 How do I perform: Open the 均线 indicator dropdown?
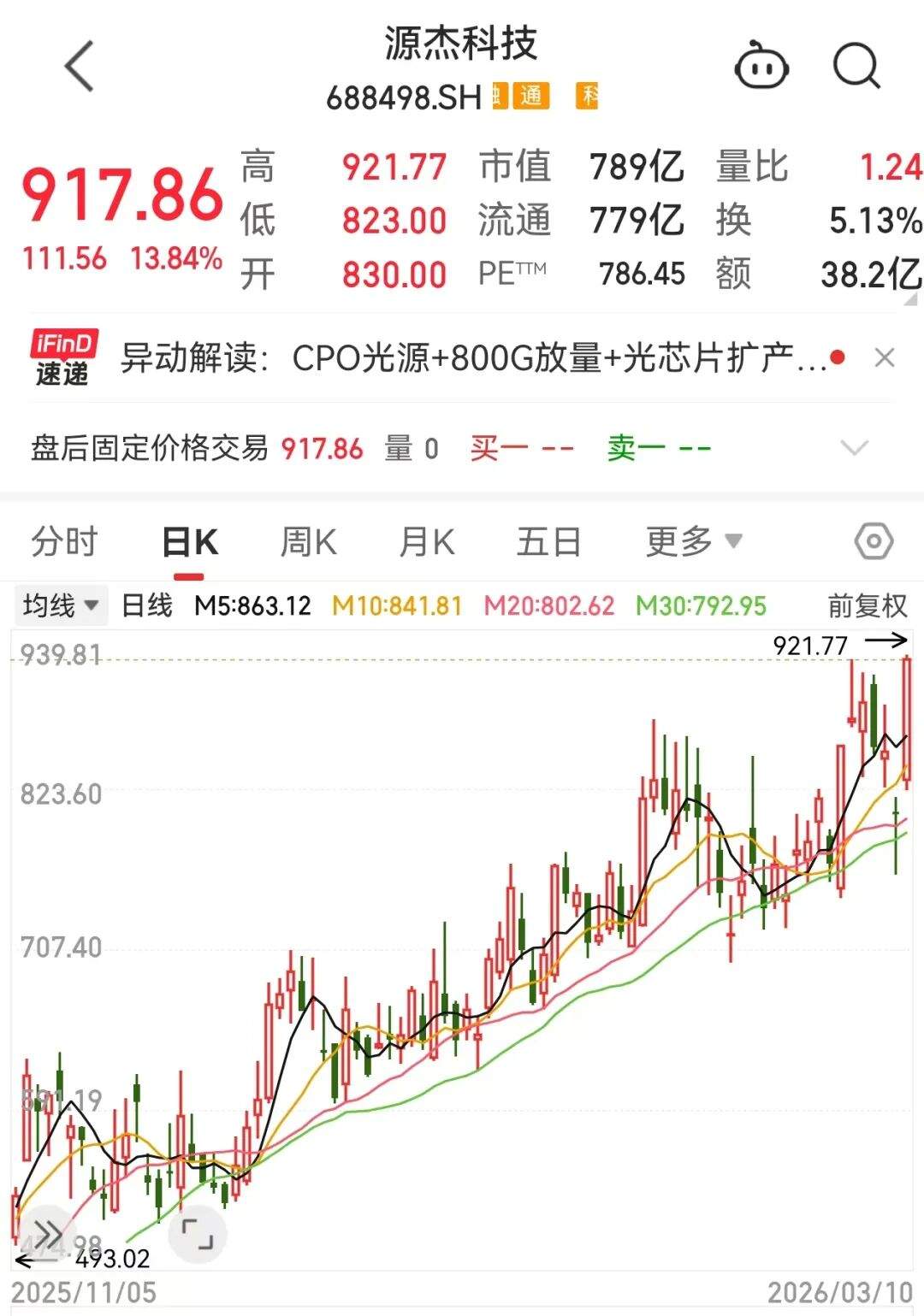pyautogui.click(x=60, y=606)
